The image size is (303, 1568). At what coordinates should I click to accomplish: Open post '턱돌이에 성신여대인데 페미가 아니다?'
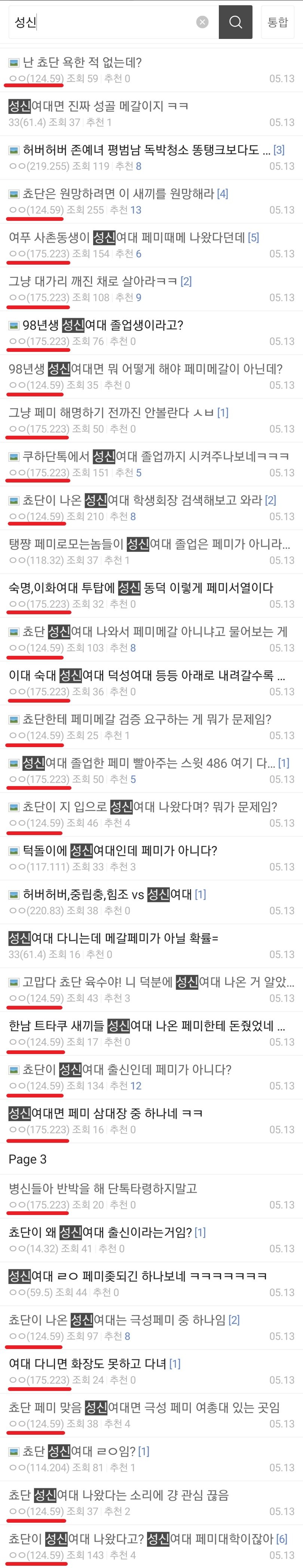pyautogui.click(x=119, y=852)
